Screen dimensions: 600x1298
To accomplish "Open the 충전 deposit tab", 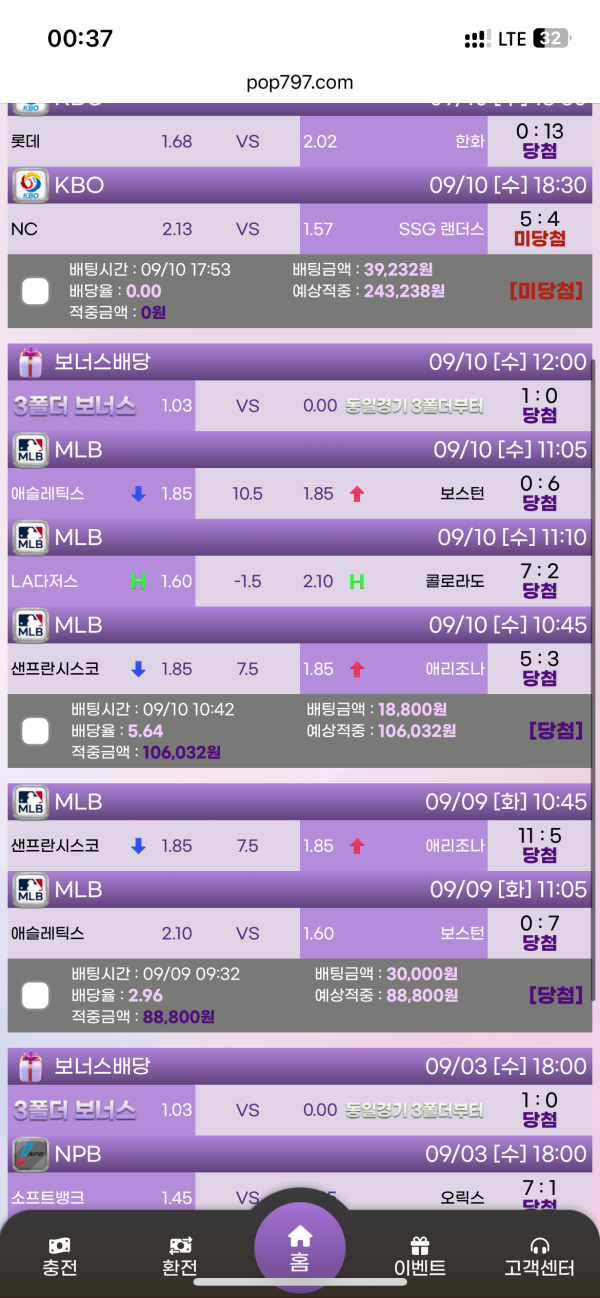I will [59, 1256].
